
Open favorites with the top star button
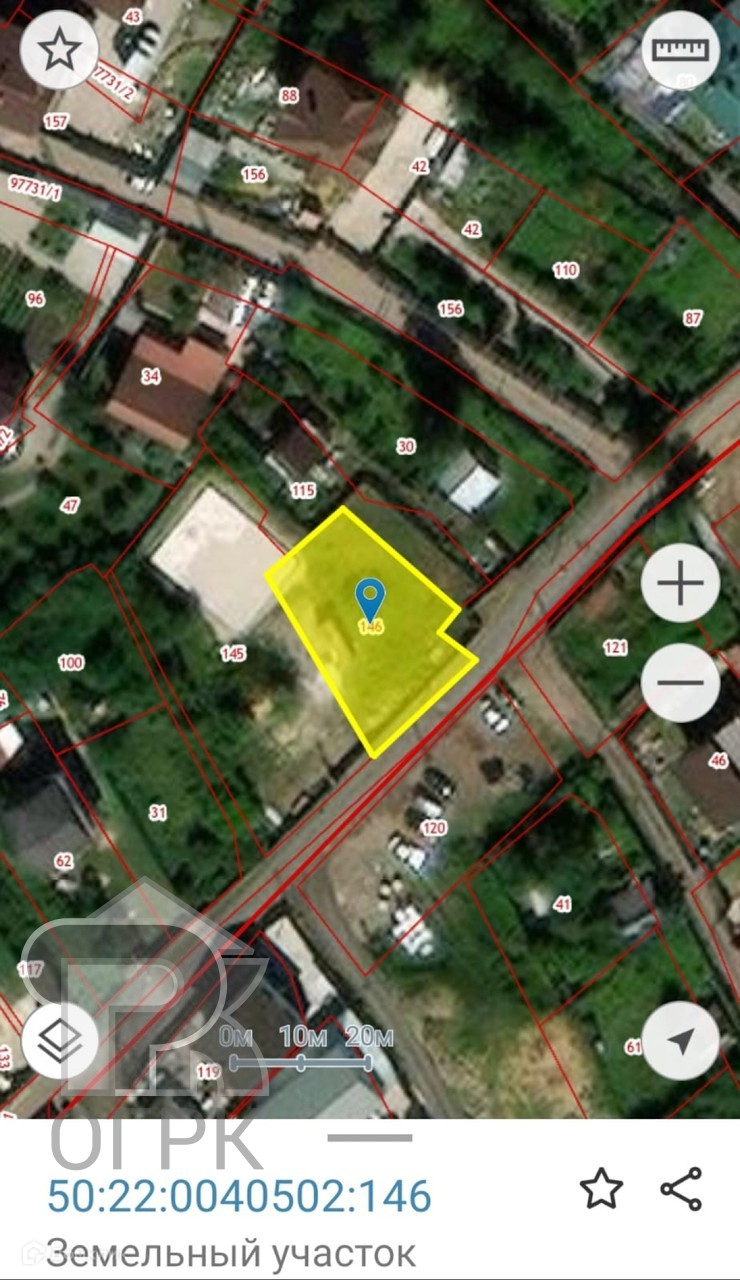coord(59,49)
